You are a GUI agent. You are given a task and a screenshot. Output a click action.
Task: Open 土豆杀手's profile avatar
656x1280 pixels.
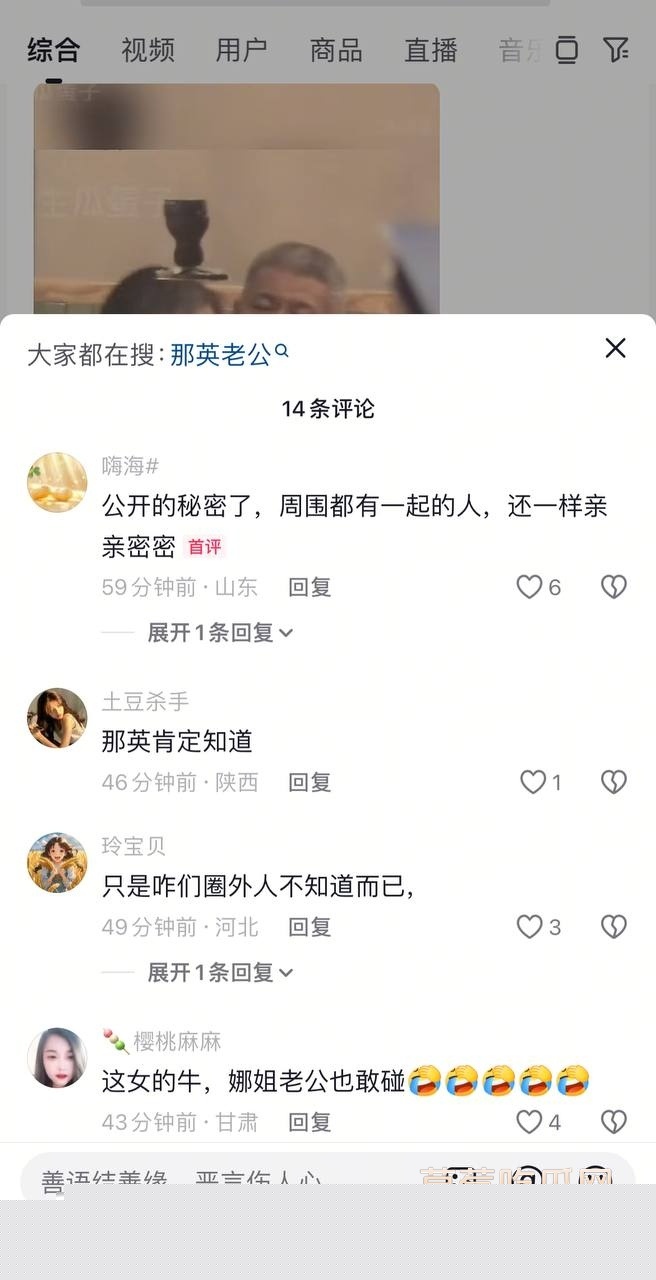(x=57, y=718)
